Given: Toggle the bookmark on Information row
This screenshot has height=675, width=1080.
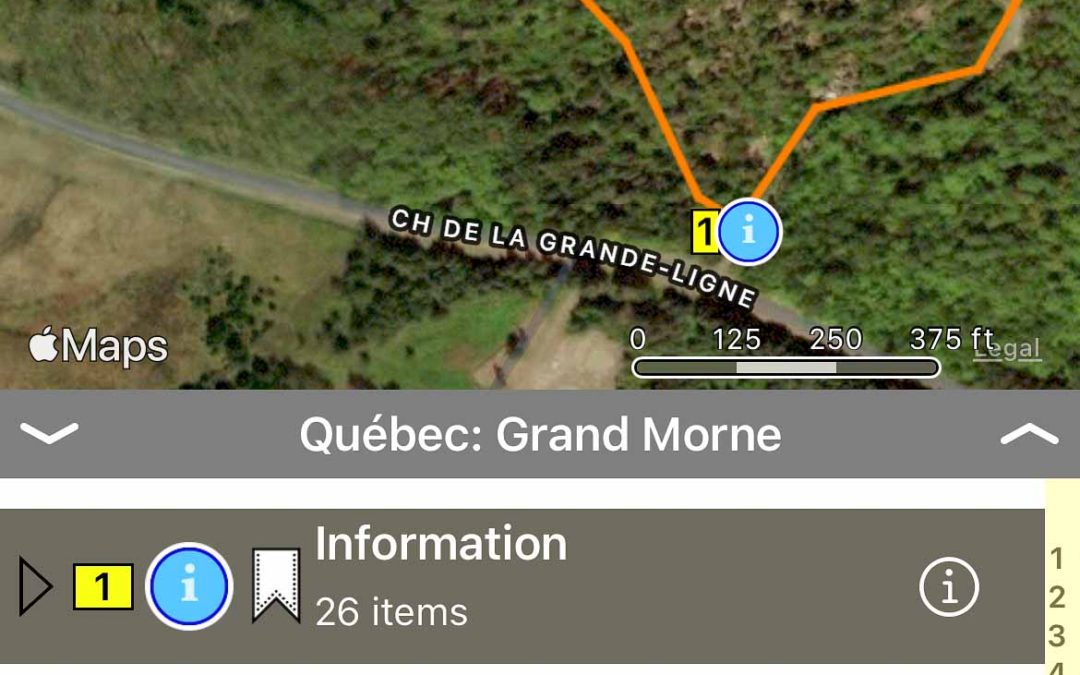Looking at the screenshot, I should (x=276, y=586).
